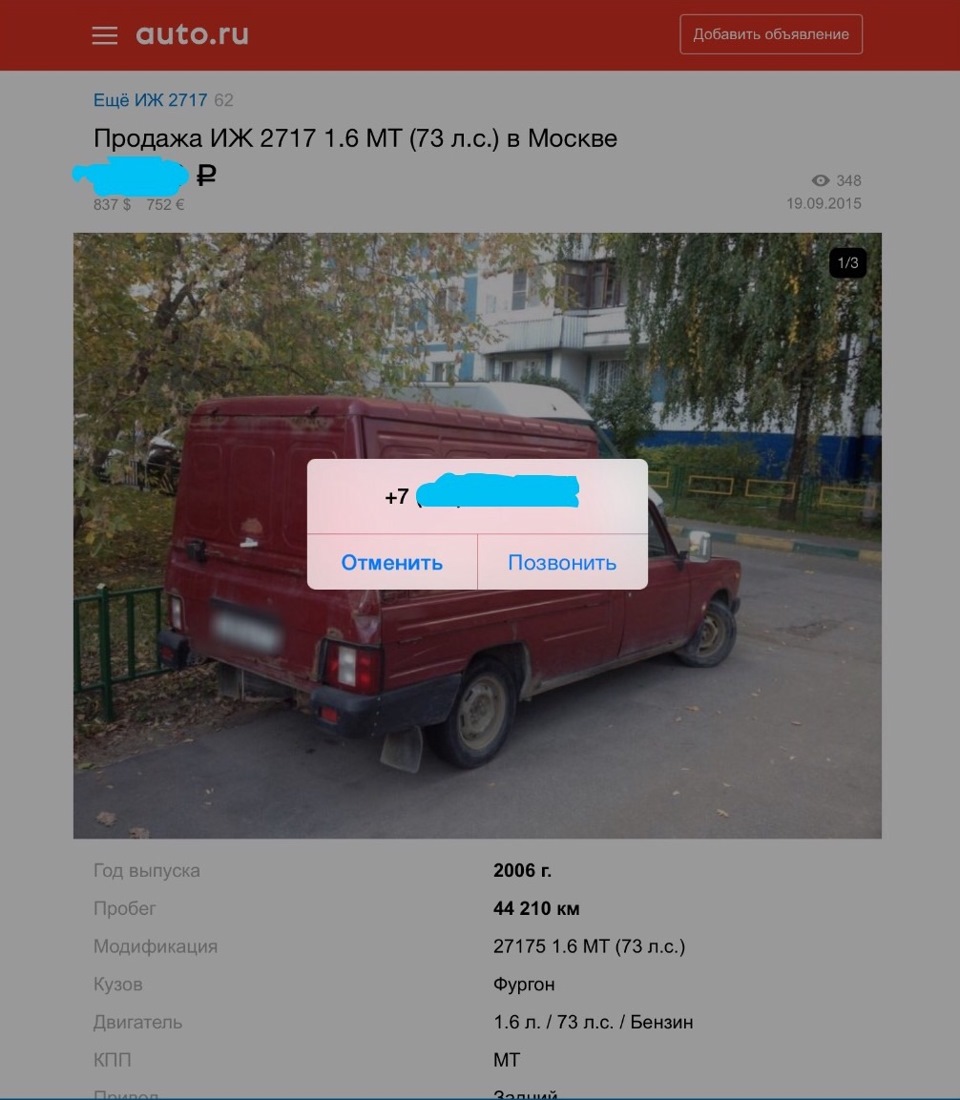This screenshot has width=960, height=1100.
Task: Open the hamburger menu
Action: coord(105,35)
